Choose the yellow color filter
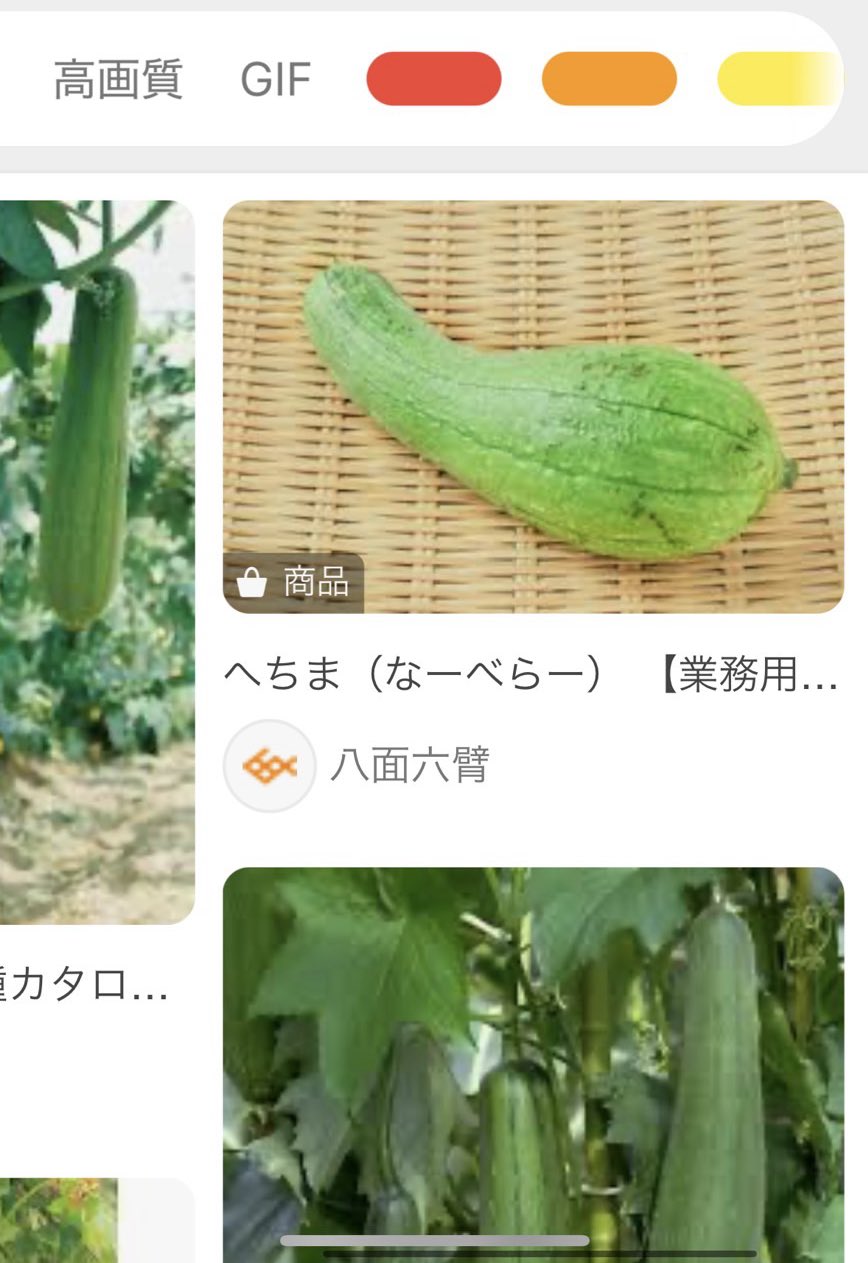The height and width of the screenshot is (1263, 868). click(780, 79)
